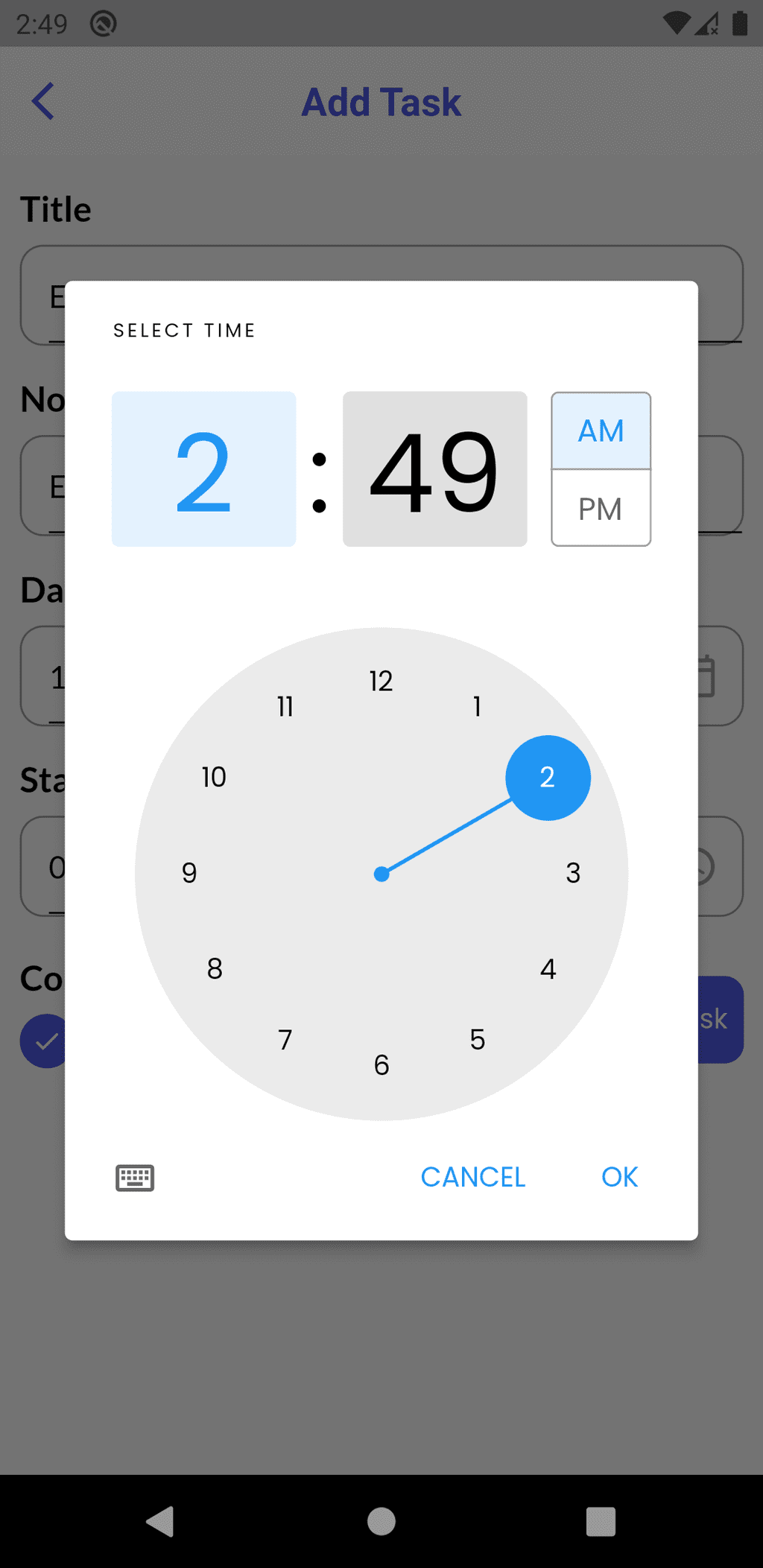Pick 6 on the clock dial

click(x=381, y=1065)
